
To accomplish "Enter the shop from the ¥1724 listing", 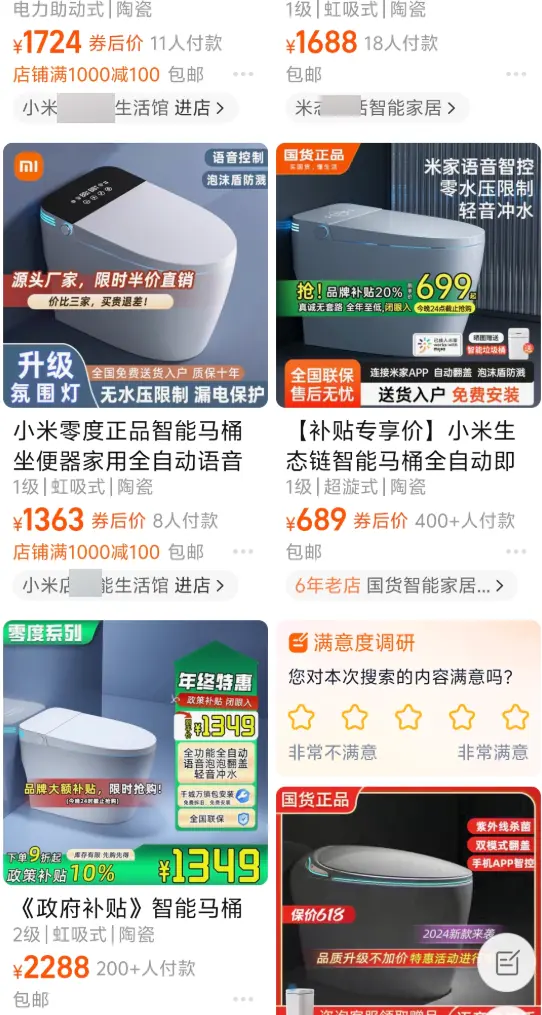I will pyautogui.click(x=126, y=108).
